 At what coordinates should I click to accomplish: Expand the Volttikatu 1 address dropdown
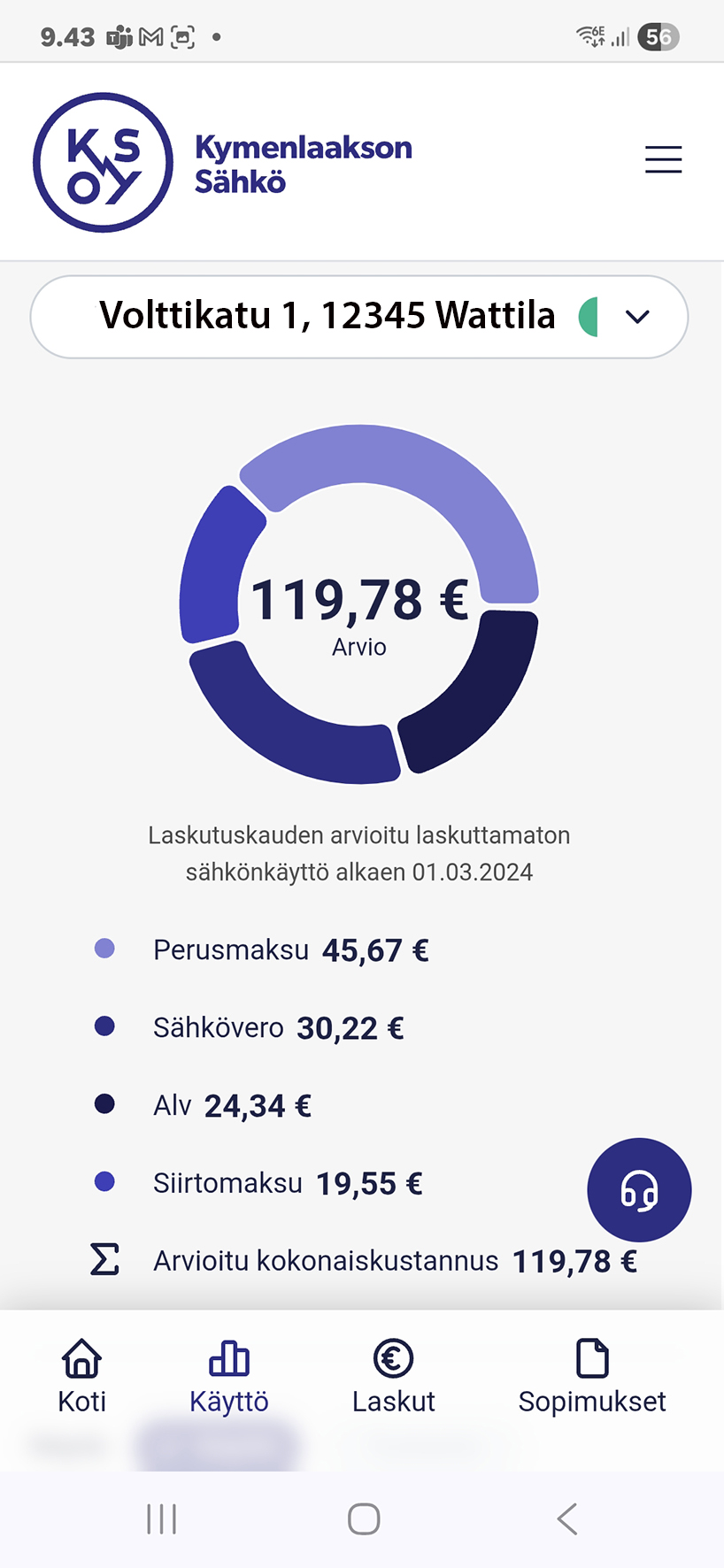pyautogui.click(x=636, y=317)
